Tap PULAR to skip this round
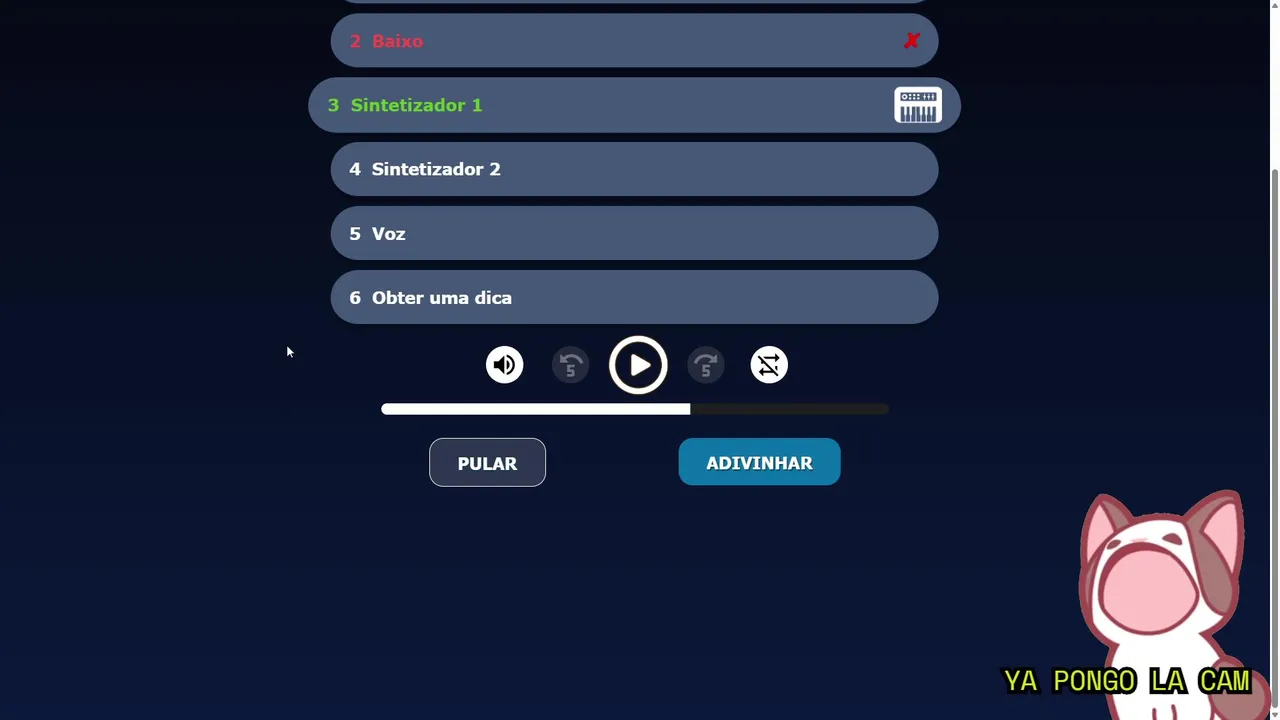This screenshot has height=720, width=1280. (x=487, y=463)
